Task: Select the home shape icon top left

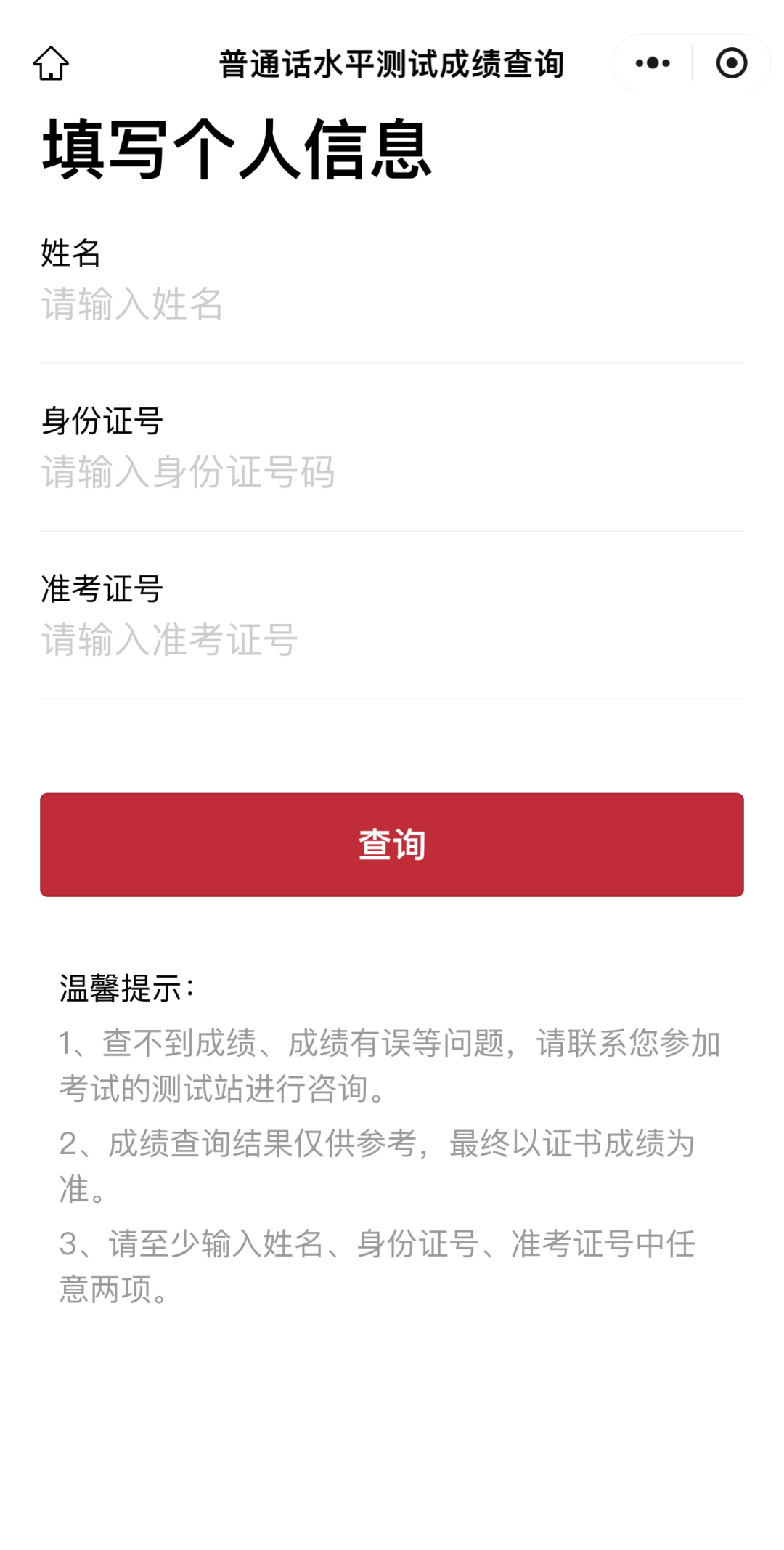Action: [52, 64]
